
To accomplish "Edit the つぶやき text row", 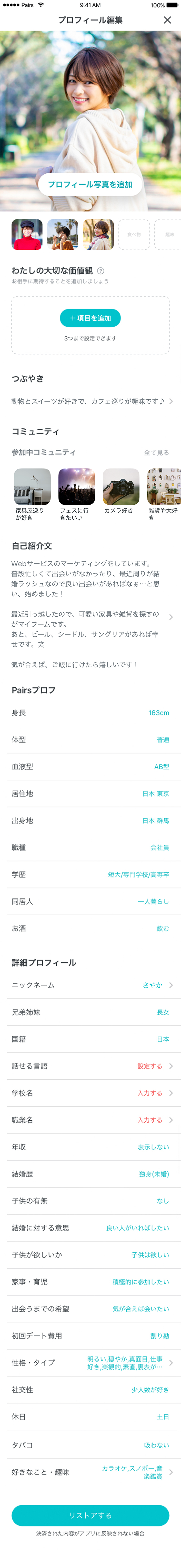I will [x=90, y=402].
